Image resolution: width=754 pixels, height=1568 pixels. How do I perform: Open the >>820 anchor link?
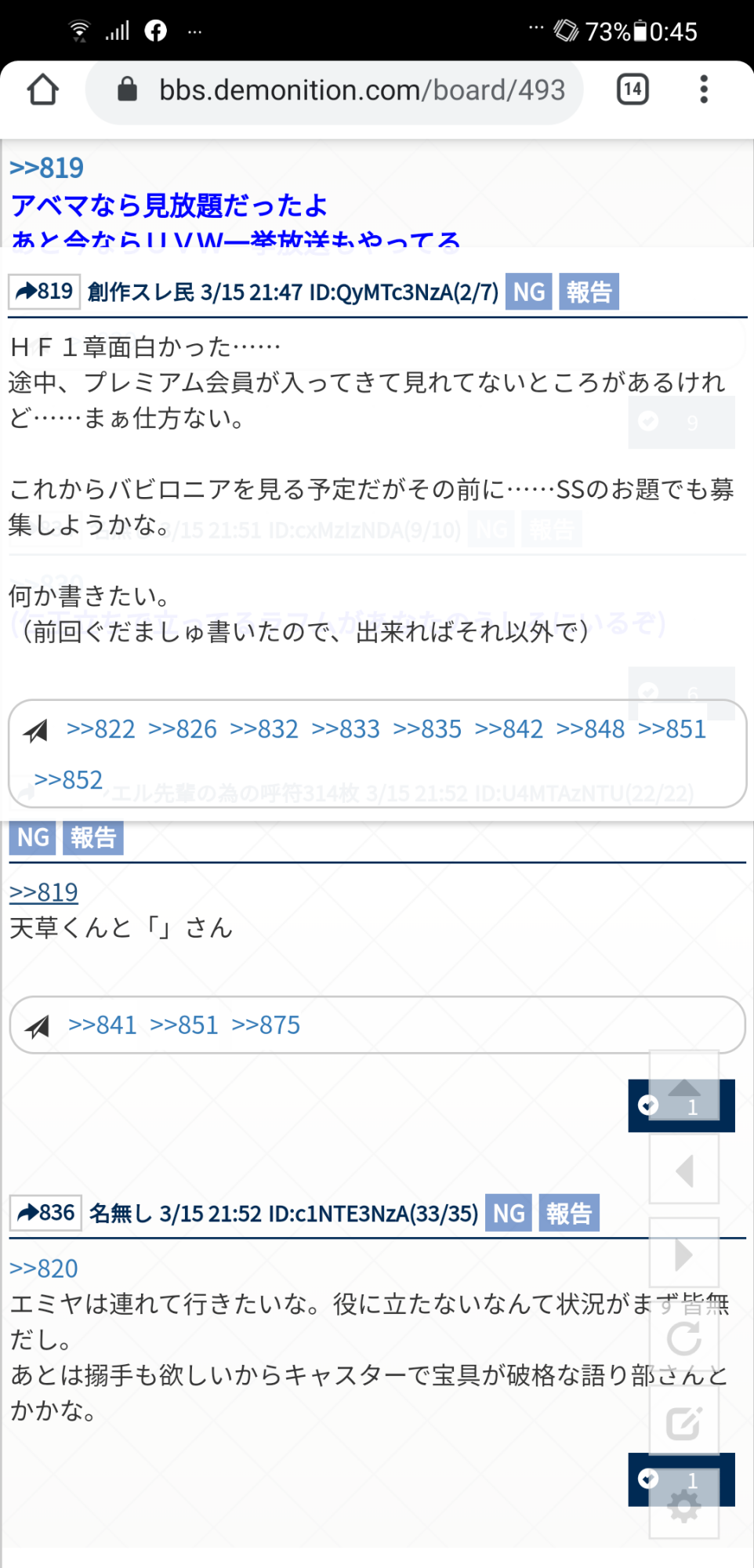point(44,1269)
